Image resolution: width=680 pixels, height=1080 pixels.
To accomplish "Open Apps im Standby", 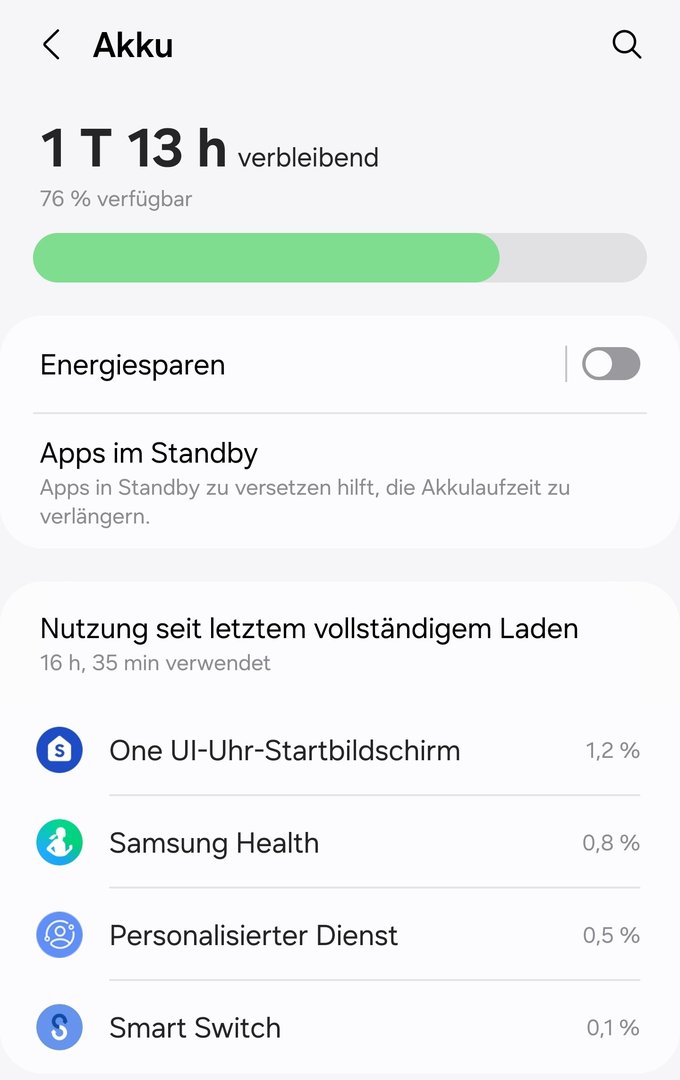I will pyautogui.click(x=300, y=485).
